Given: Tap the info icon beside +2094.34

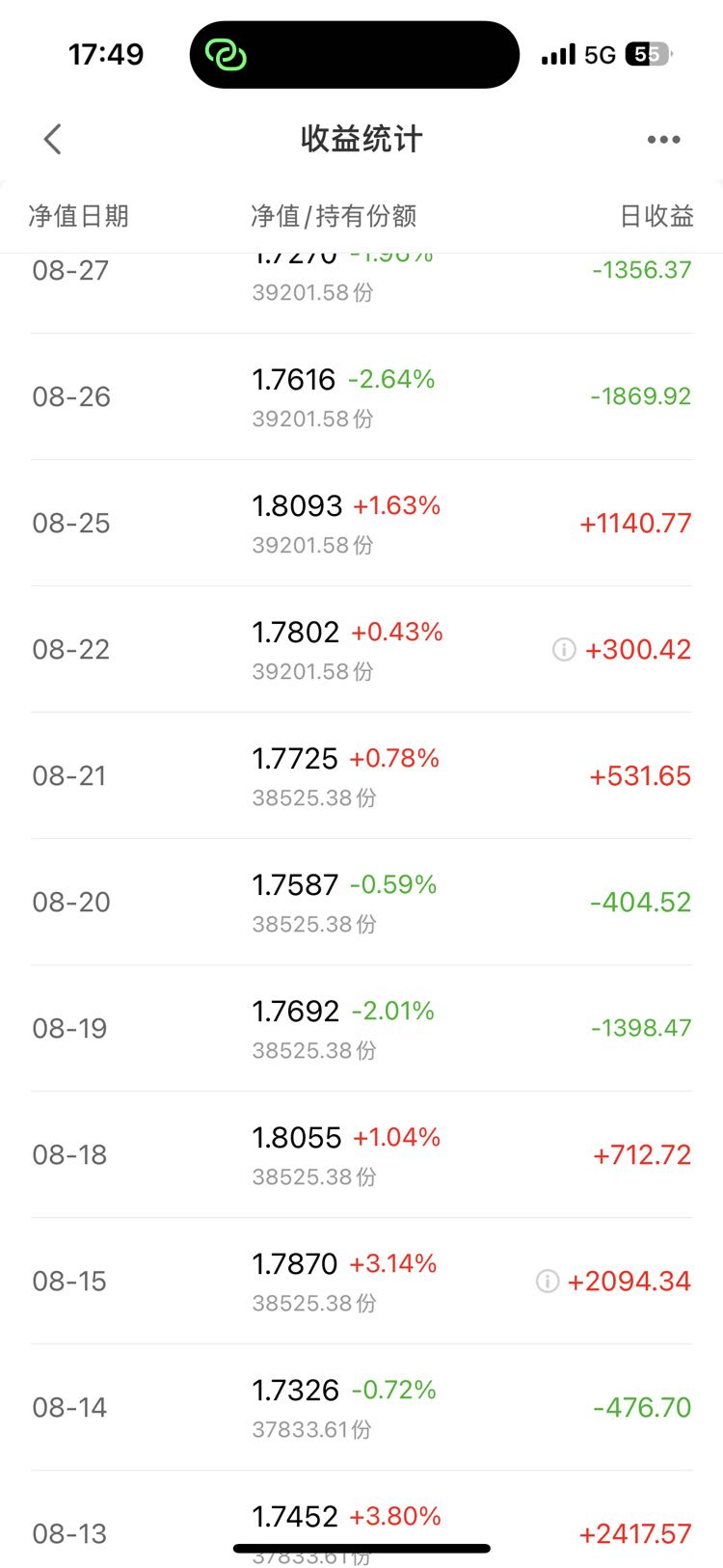Looking at the screenshot, I should pos(548,1281).
